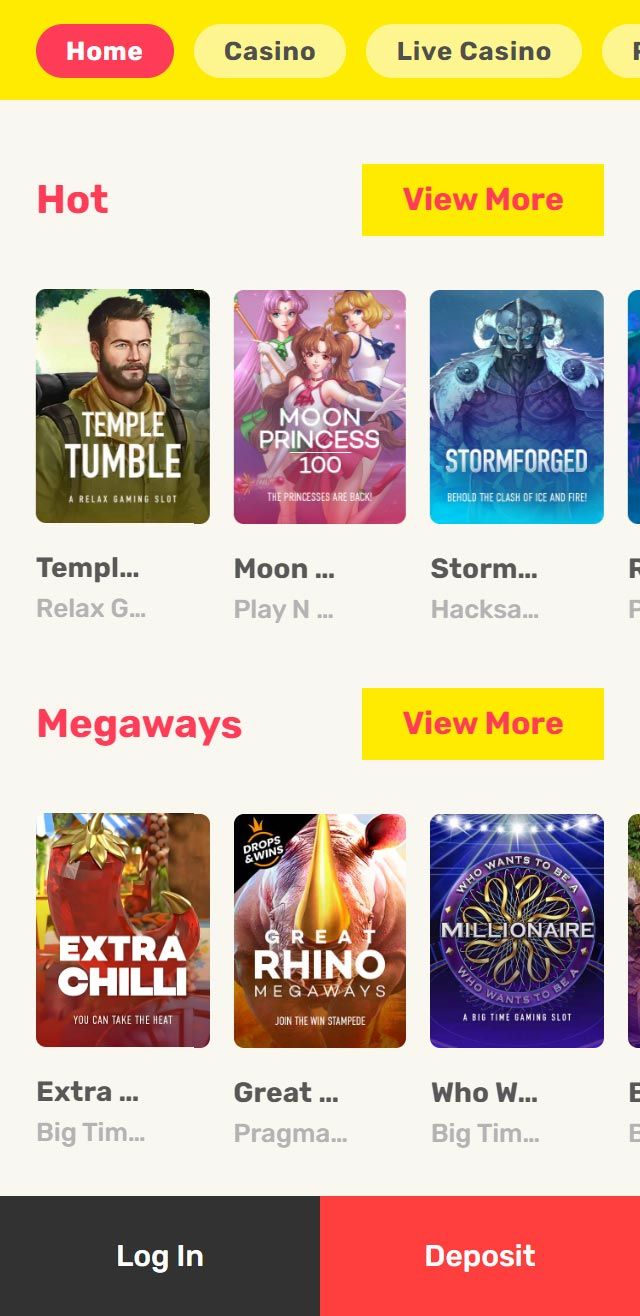The height and width of the screenshot is (1316, 640).
Task: Open Great Rhino Megaways game
Action: 319,930
